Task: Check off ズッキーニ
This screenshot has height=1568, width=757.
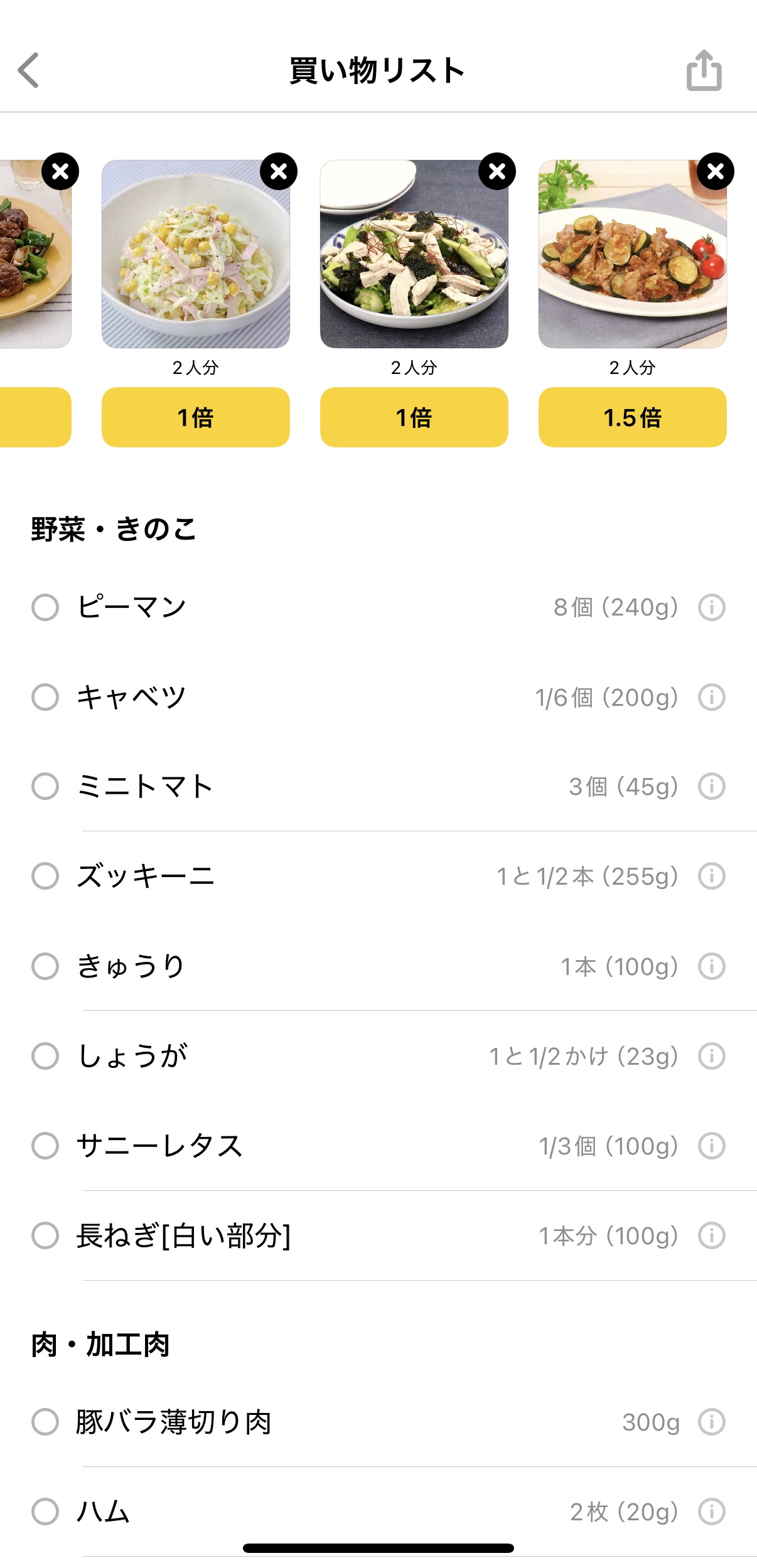Action: 45,876
